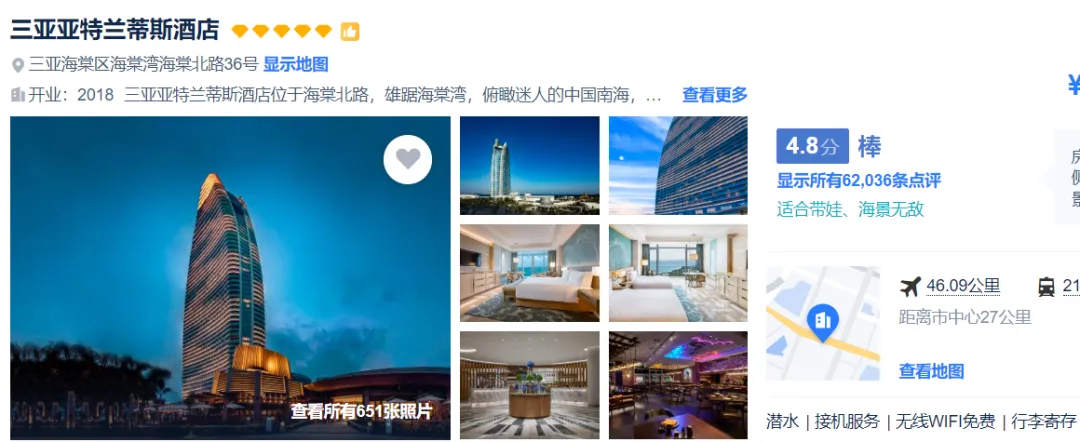Tap 显示地图 link next to the address
Viewport: 1080px width, 442px height.
click(x=295, y=65)
